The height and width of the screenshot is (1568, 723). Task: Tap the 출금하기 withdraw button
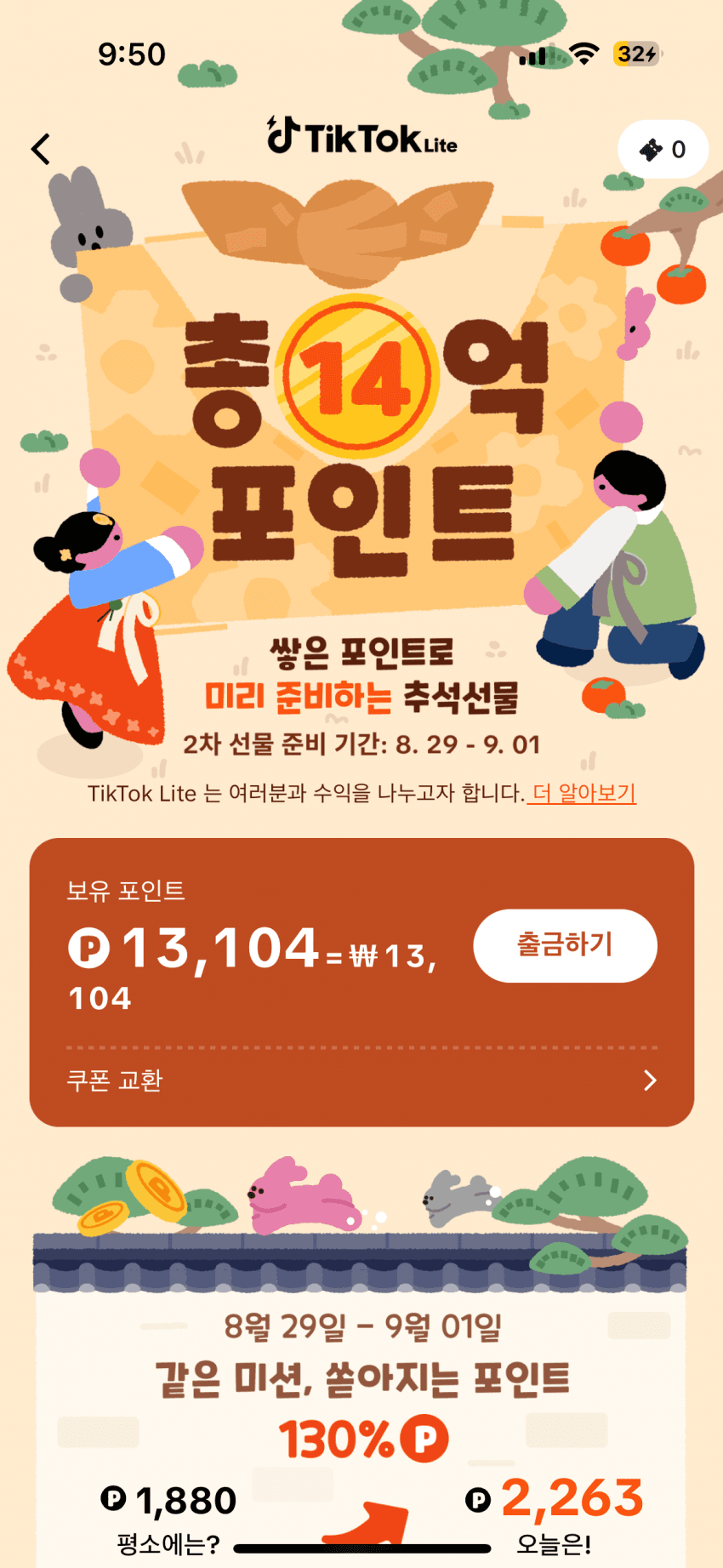click(x=565, y=945)
